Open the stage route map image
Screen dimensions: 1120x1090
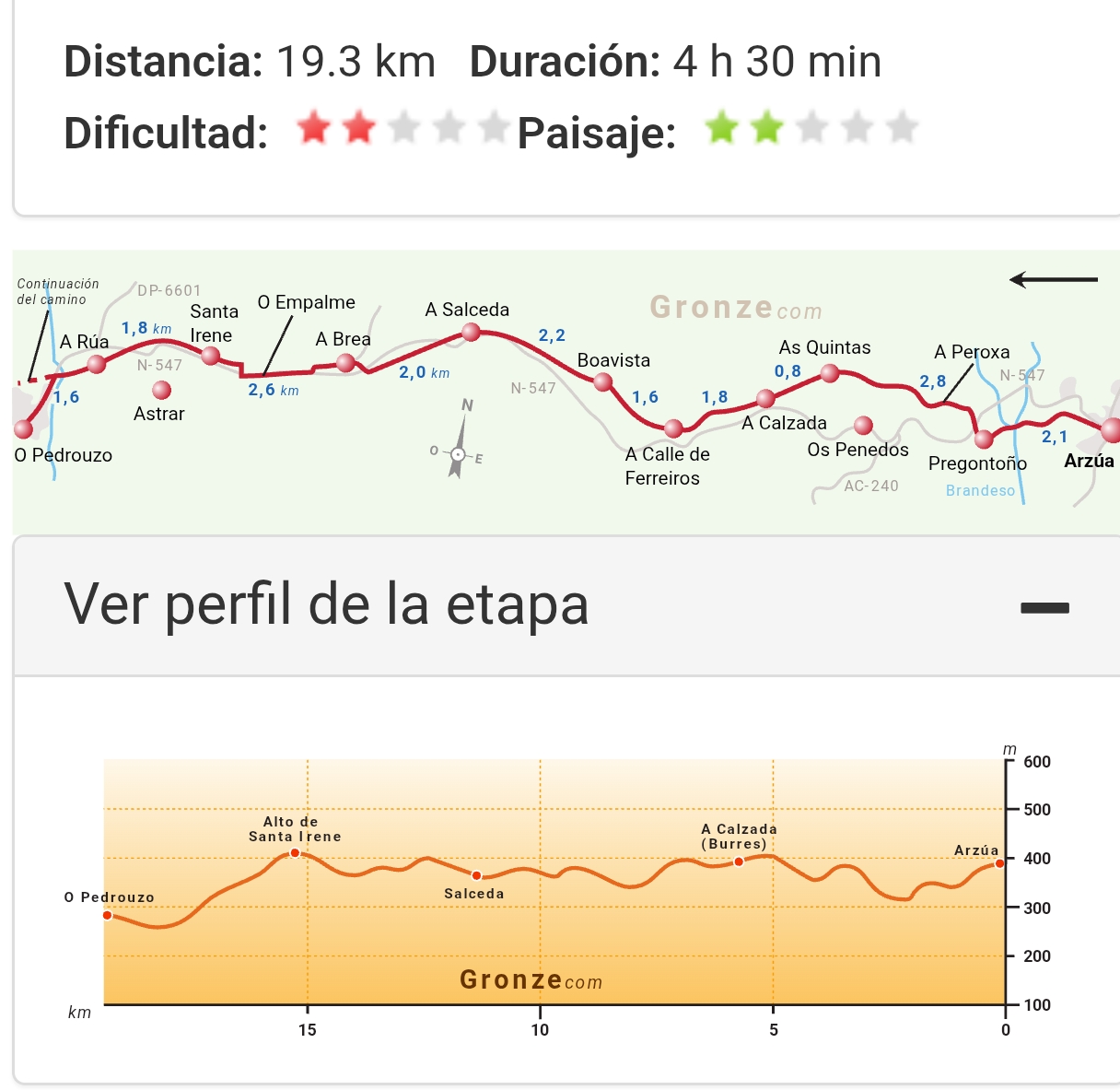[566, 392]
